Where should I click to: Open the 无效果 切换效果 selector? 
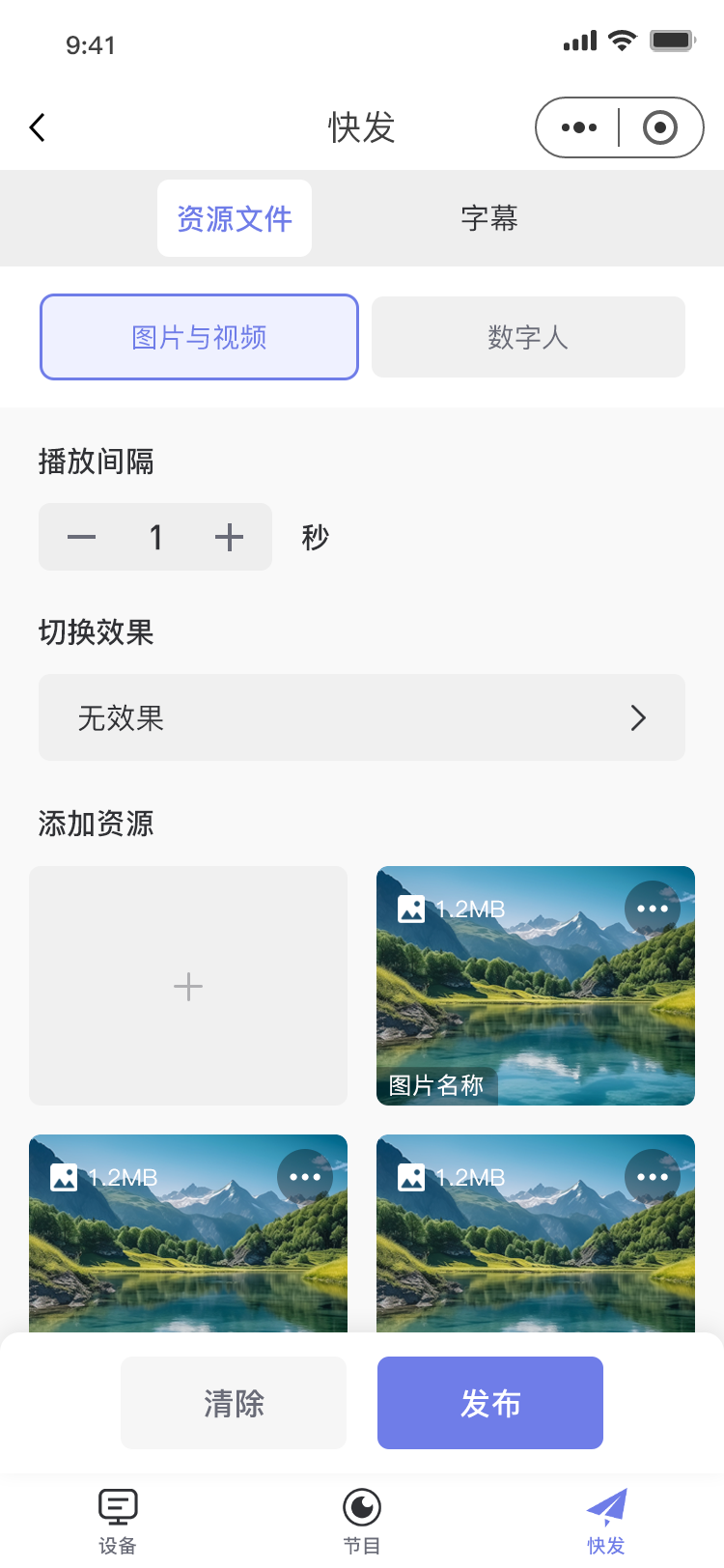pos(362,717)
